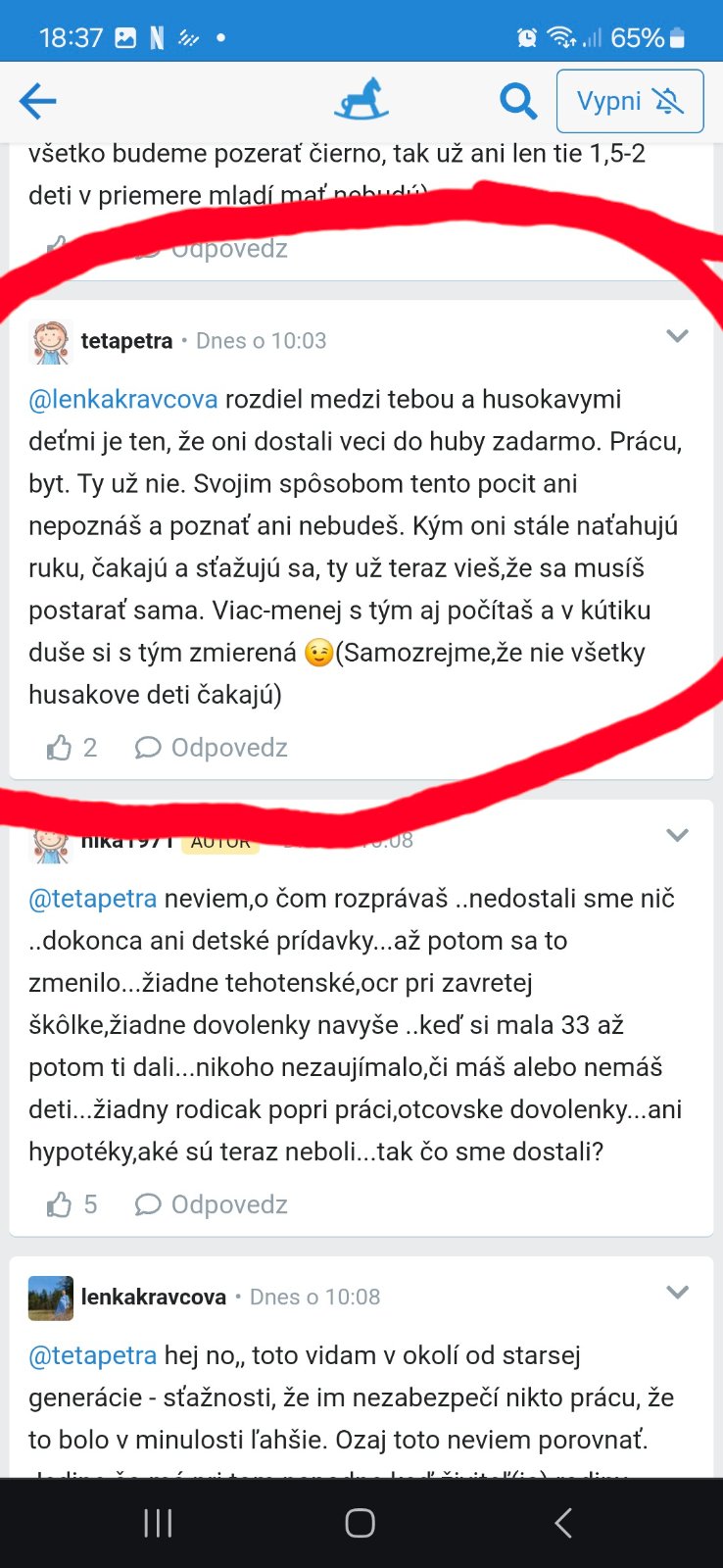The height and width of the screenshot is (1568, 723).
Task: Like the comment with 5 likes
Action: (60, 1204)
